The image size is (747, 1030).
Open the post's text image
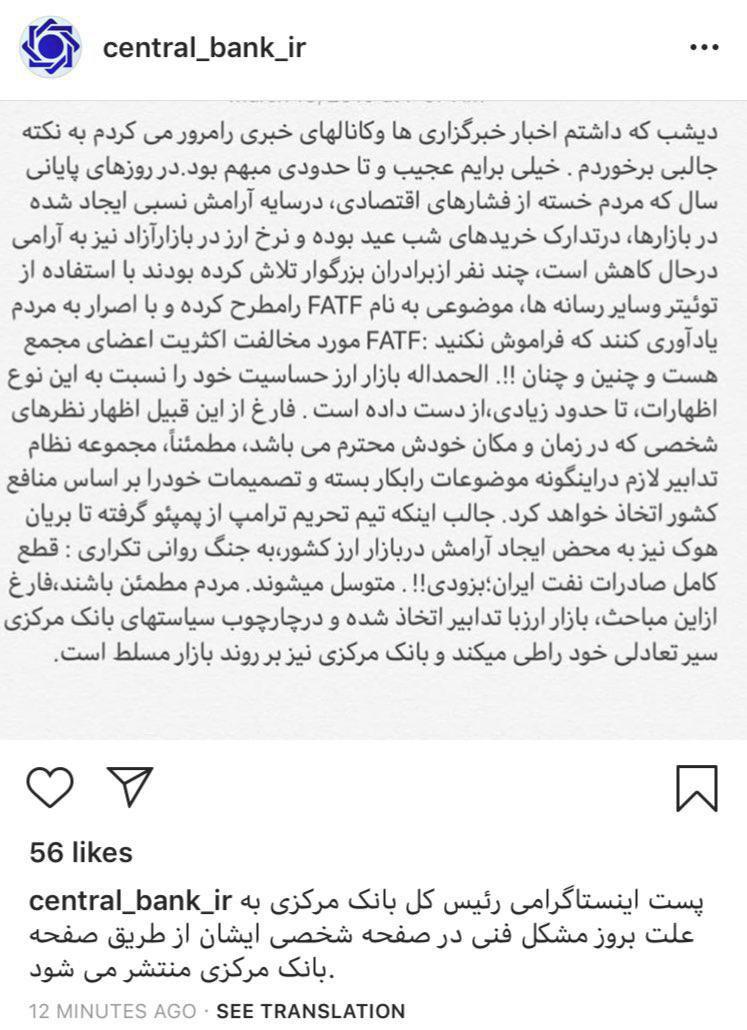click(373, 420)
